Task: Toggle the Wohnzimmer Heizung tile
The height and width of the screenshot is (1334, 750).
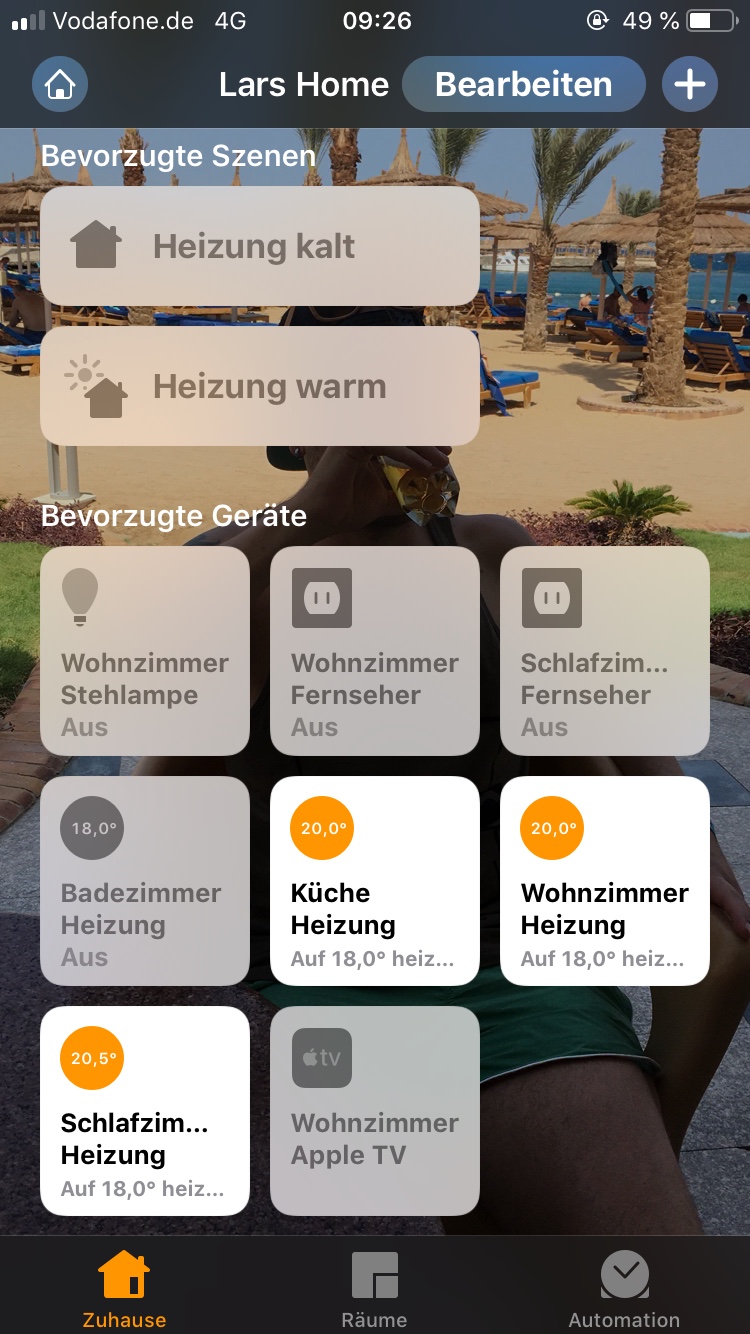Action: 605,881
